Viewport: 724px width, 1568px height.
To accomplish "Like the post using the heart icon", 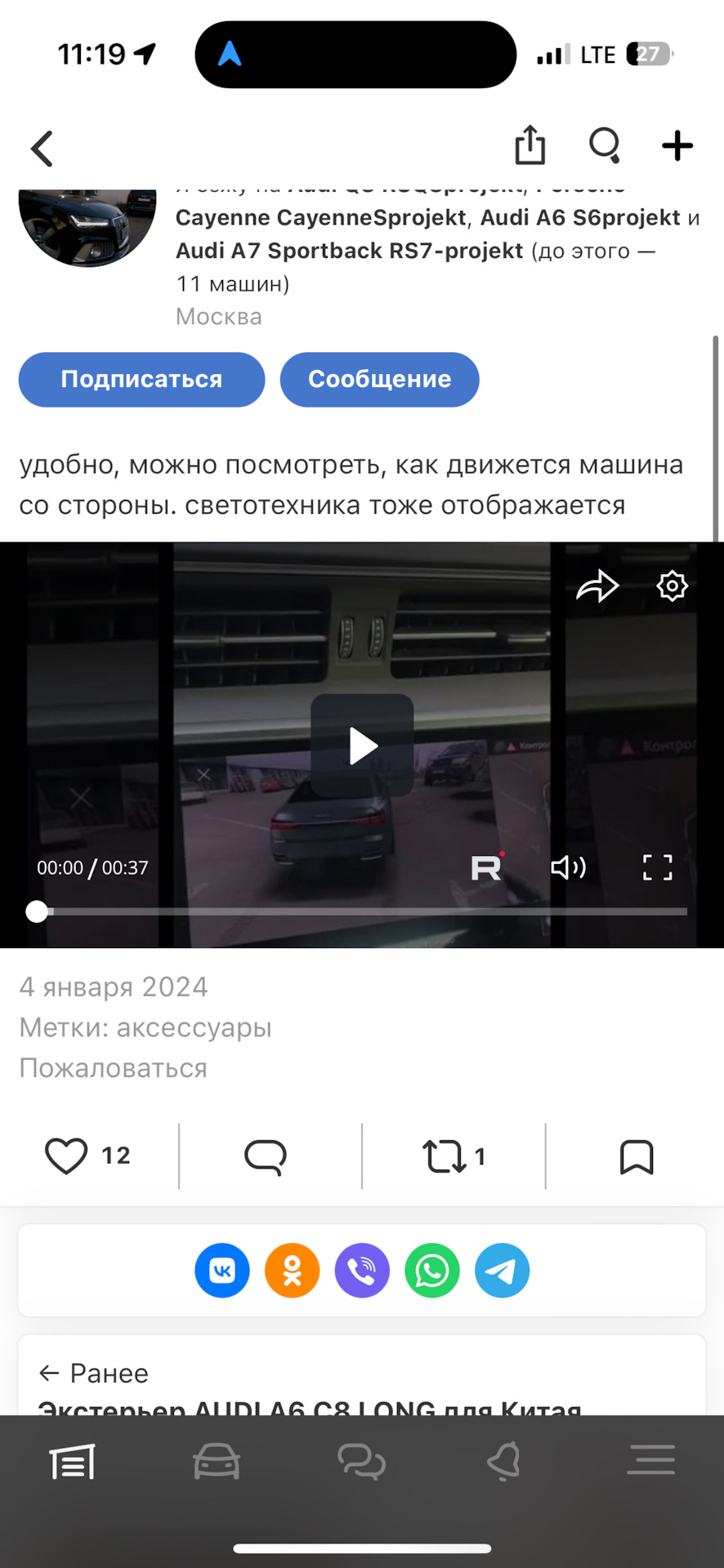I will pyautogui.click(x=66, y=1156).
